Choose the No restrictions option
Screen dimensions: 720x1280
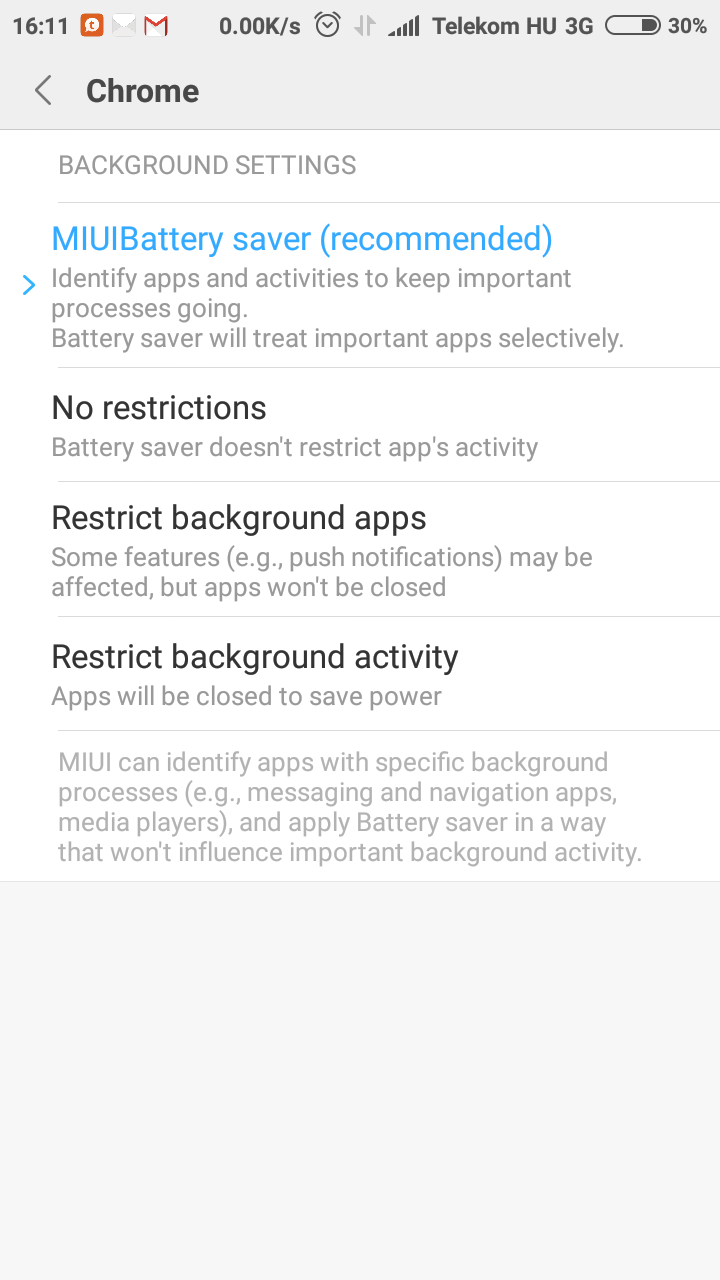(x=360, y=425)
